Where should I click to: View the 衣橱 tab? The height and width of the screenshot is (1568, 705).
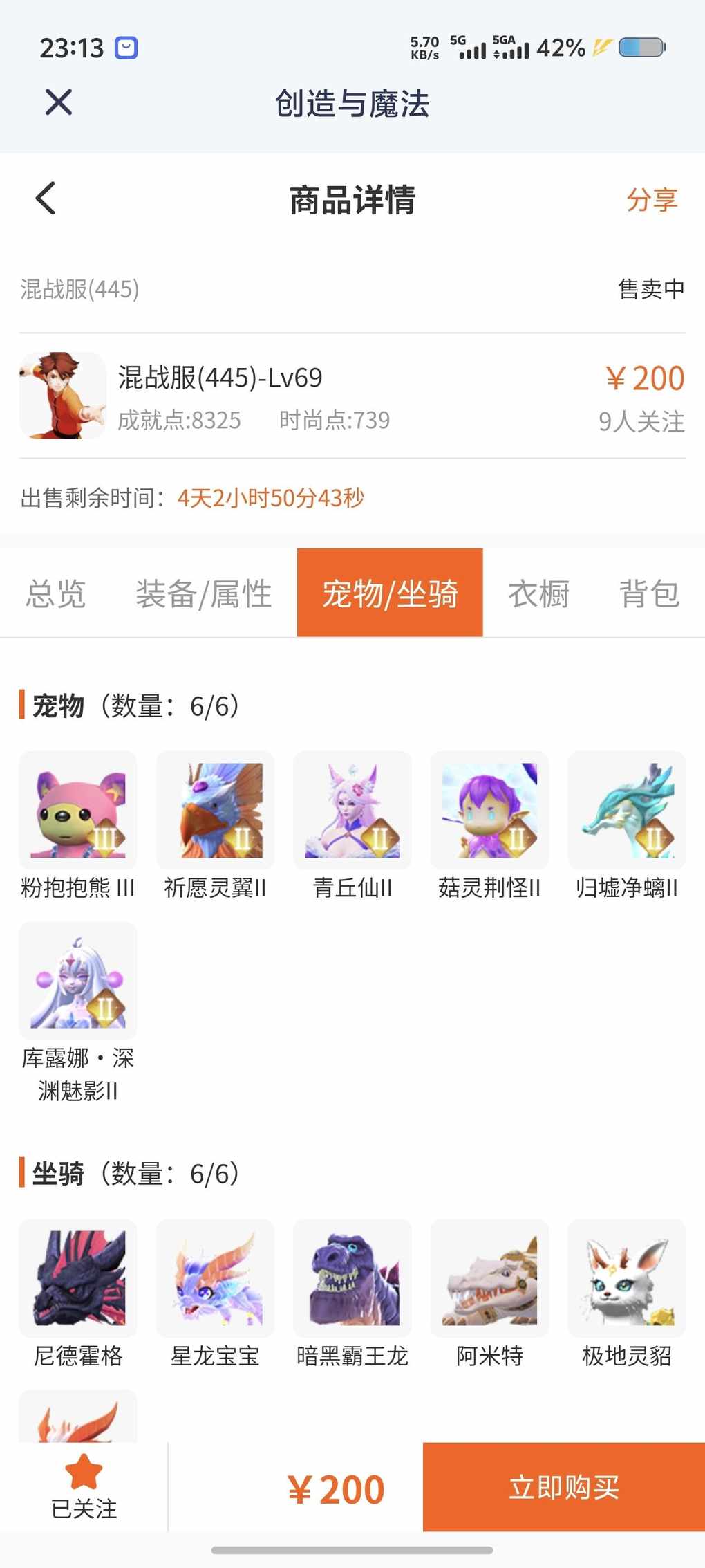[x=538, y=593]
